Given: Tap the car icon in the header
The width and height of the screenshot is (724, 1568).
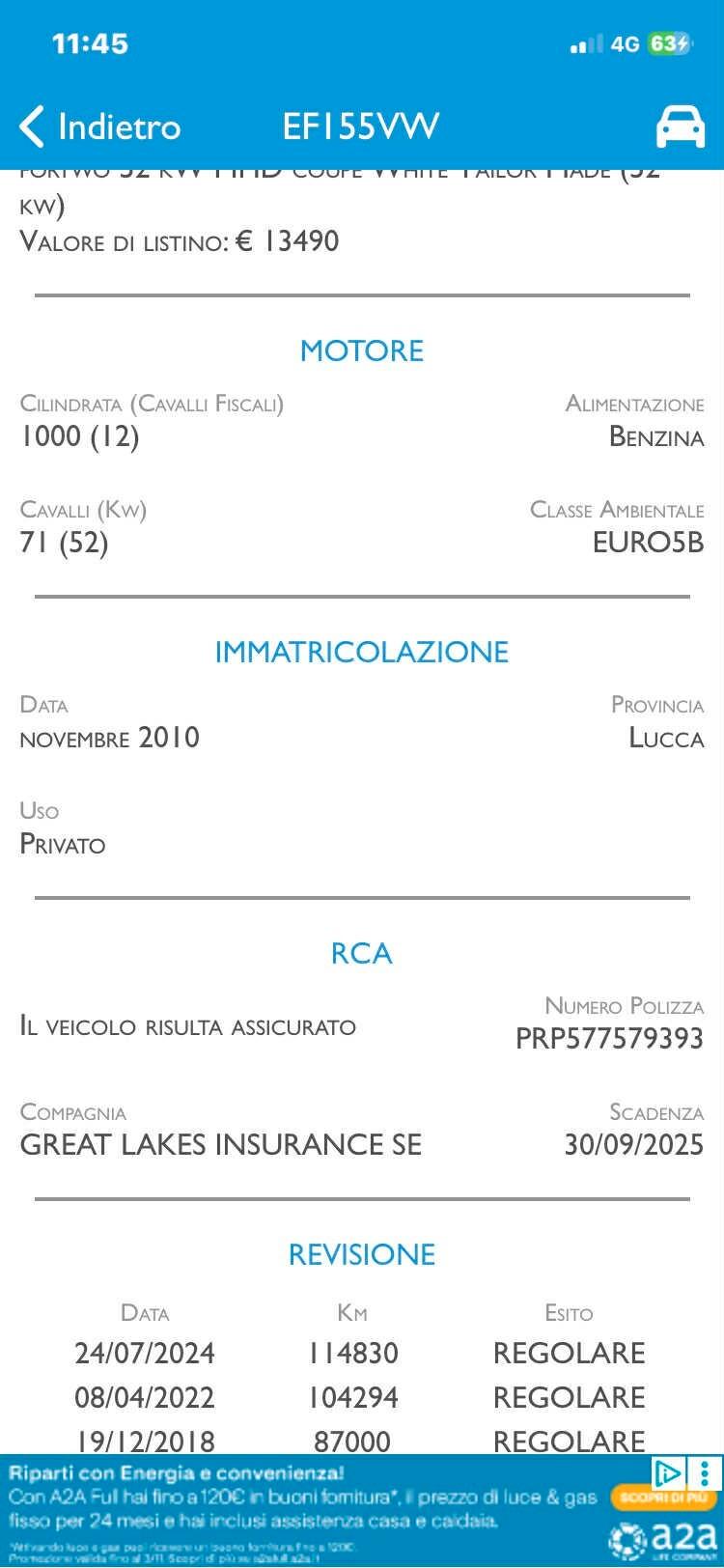Looking at the screenshot, I should [681, 126].
